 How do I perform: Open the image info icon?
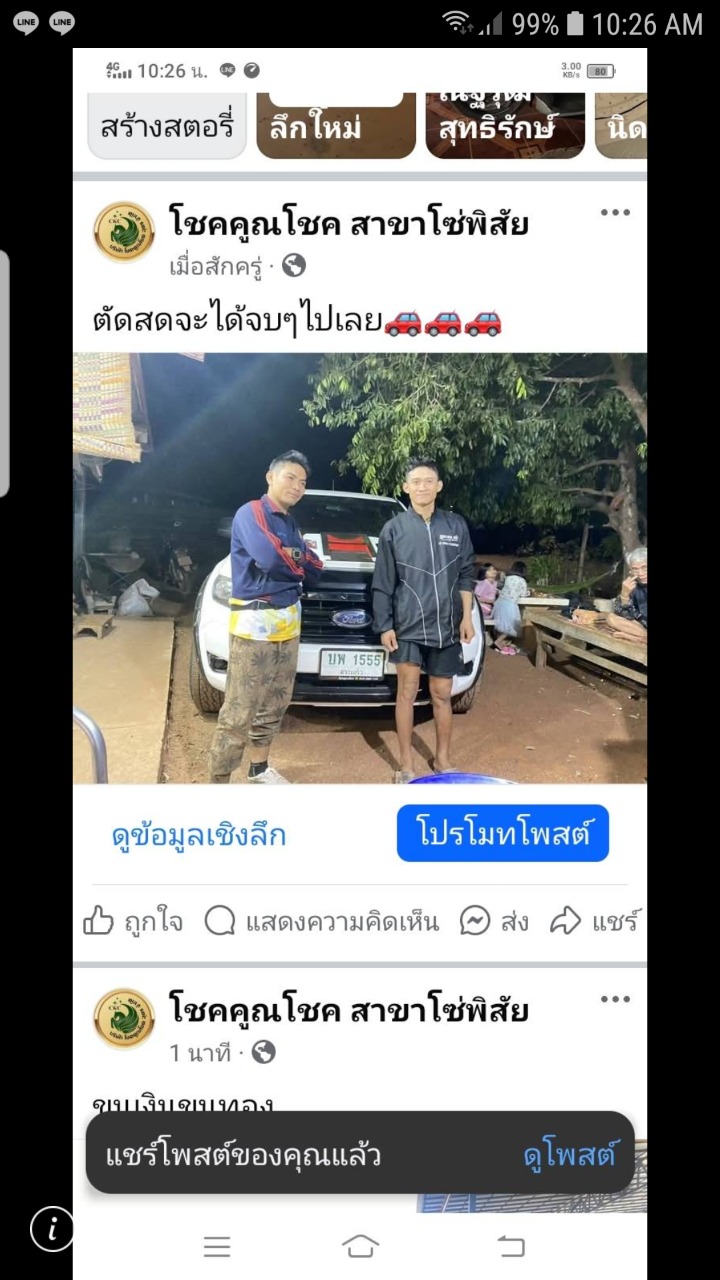[x=52, y=1229]
